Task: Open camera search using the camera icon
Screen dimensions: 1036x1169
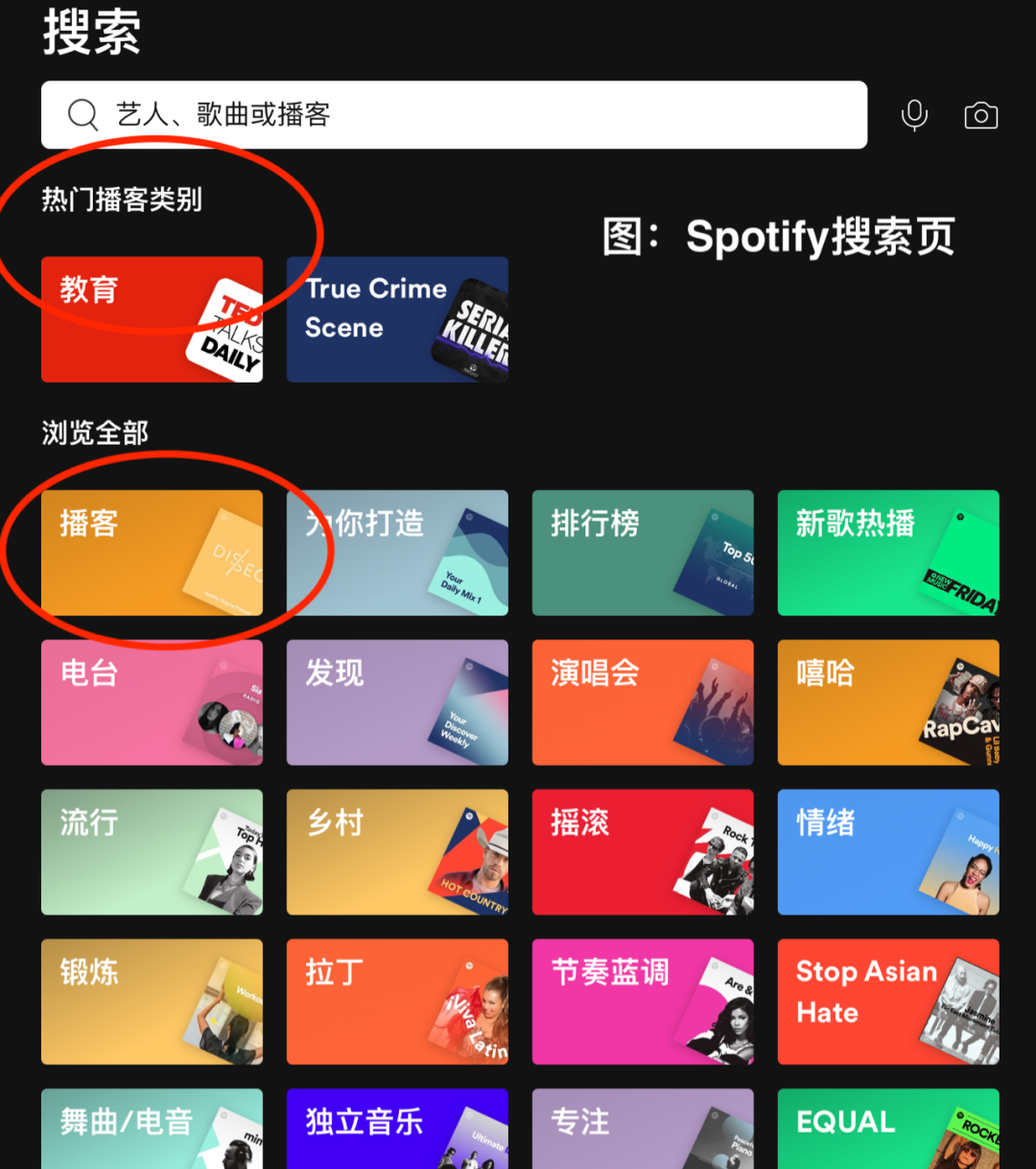Action: 980,114
